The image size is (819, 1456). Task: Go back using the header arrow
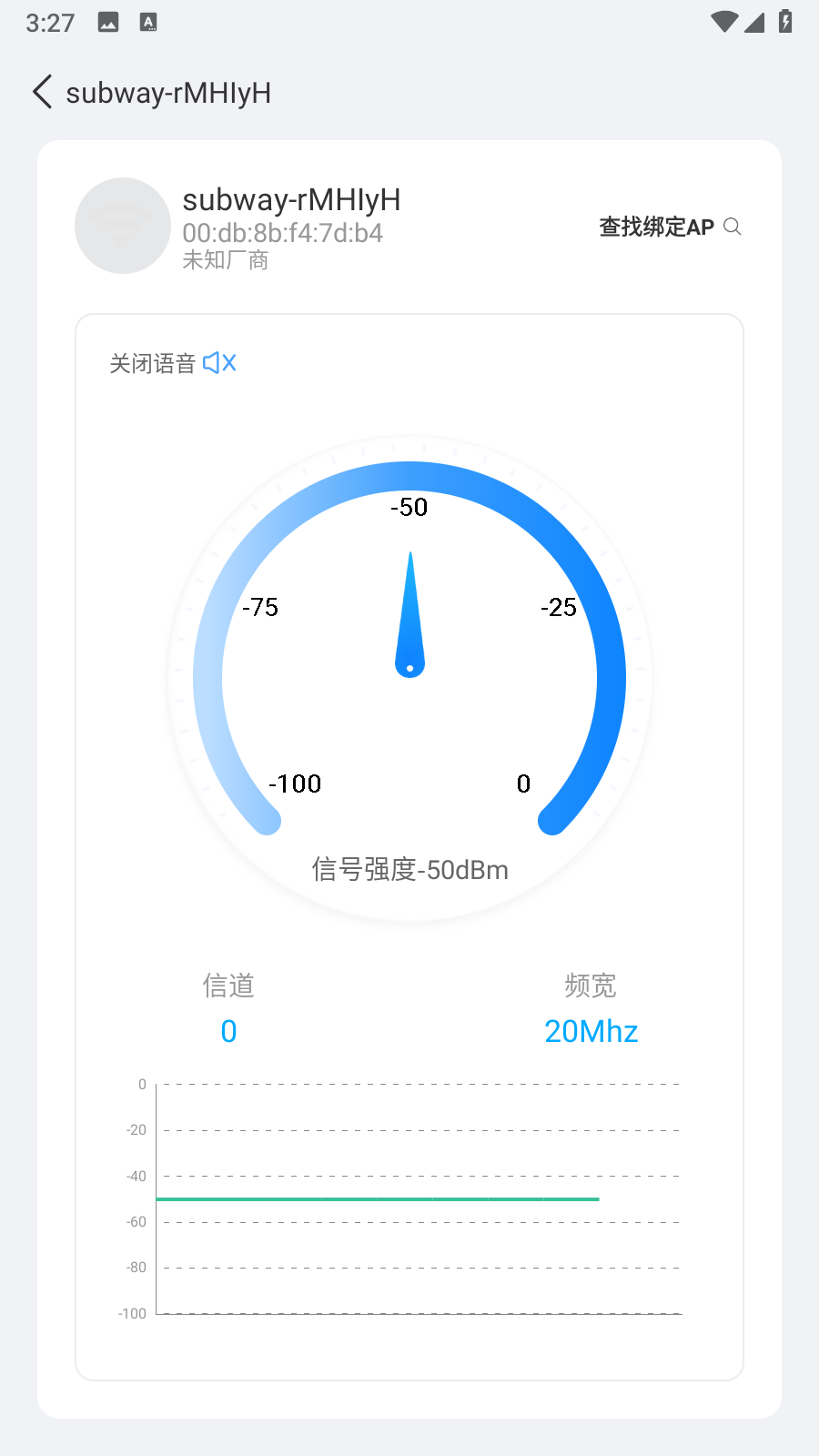point(42,92)
